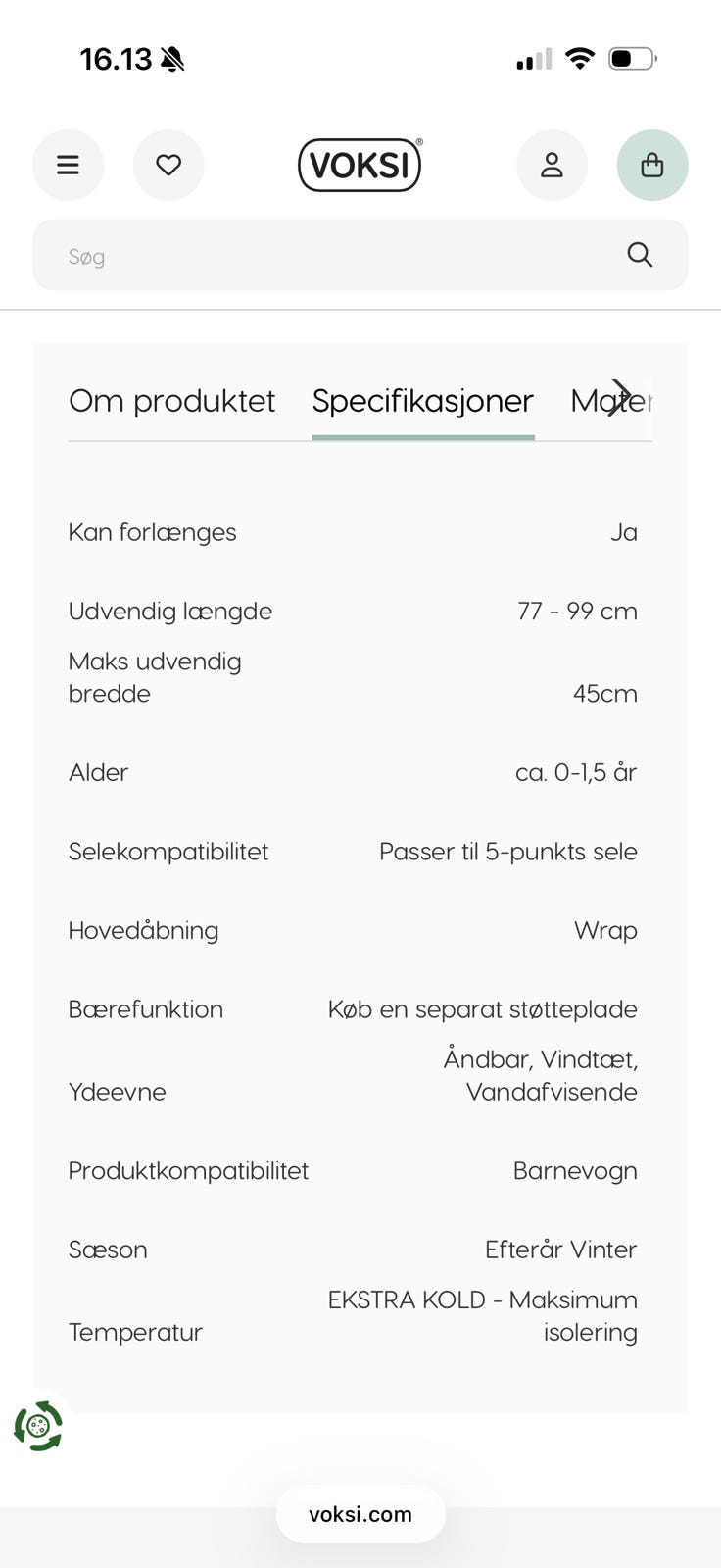This screenshot has height=1568, width=721.
Task: Tap the Selekompatibilitet value text
Action: (x=508, y=852)
